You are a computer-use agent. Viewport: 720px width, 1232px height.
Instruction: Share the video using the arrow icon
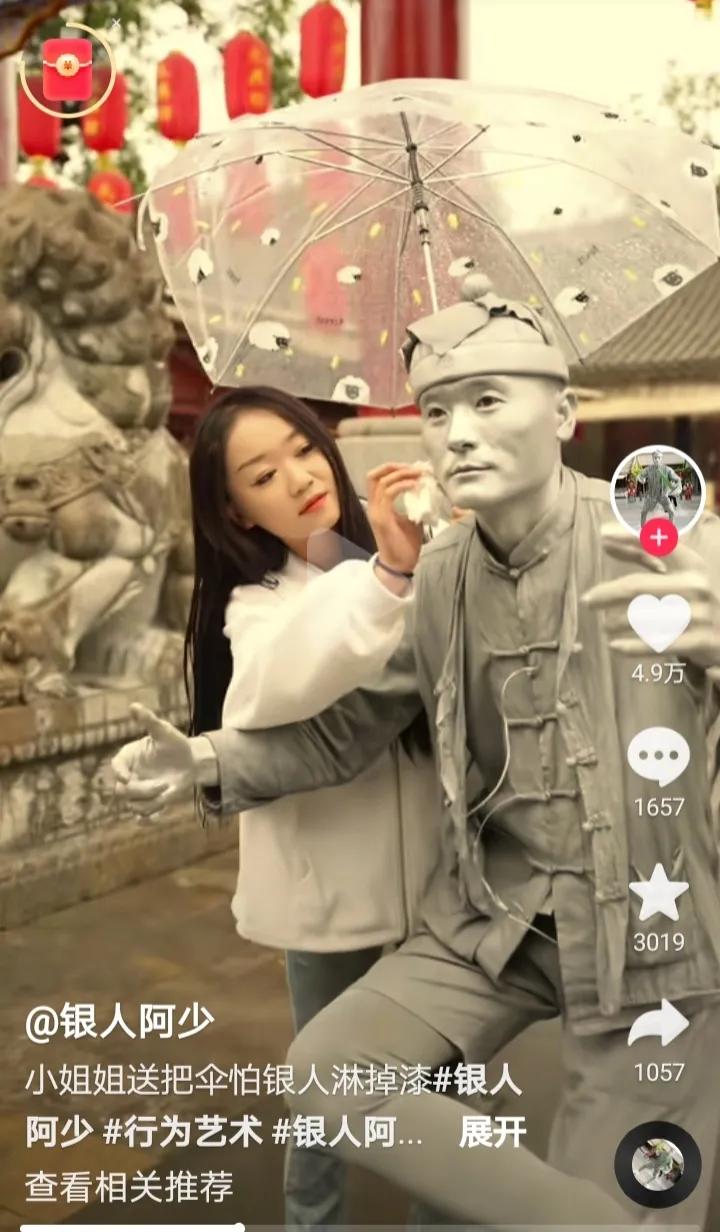tap(657, 1022)
